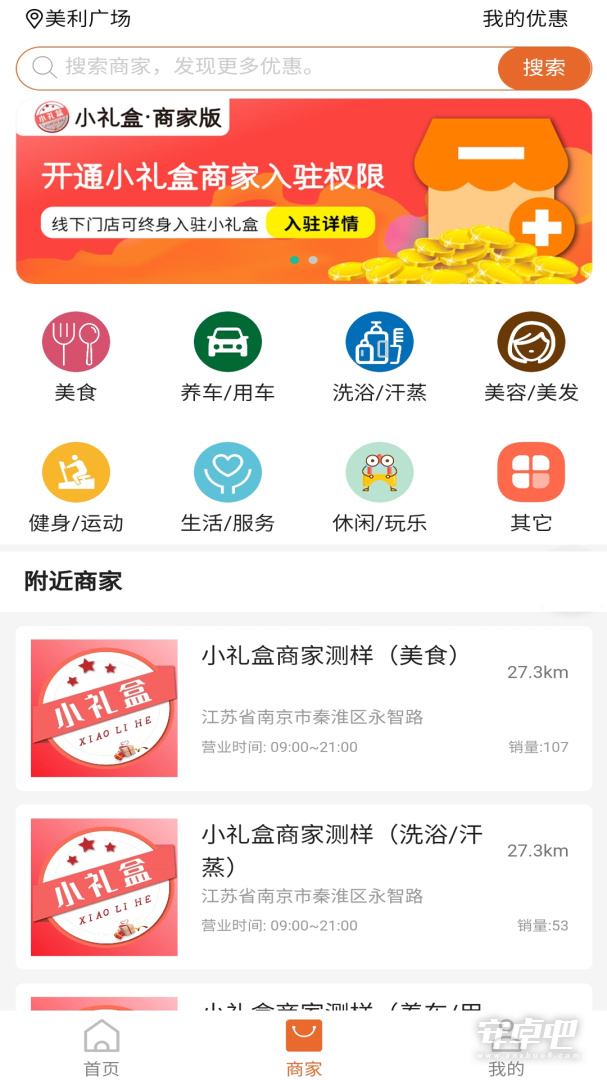607x1080 pixels.
Task: Open merchant card 小礼盒商家测样（美食）
Action: tap(304, 708)
